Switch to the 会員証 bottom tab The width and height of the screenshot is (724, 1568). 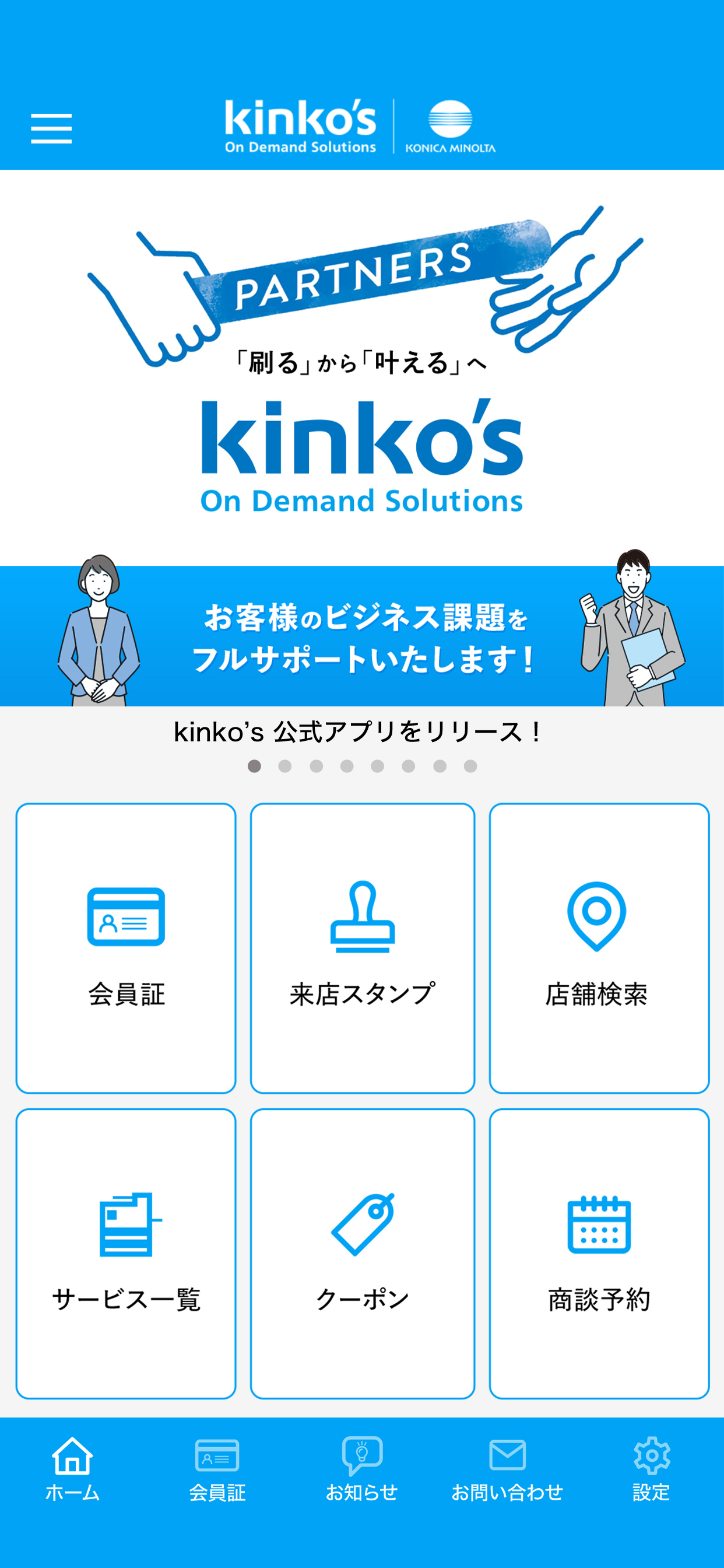(217, 1469)
